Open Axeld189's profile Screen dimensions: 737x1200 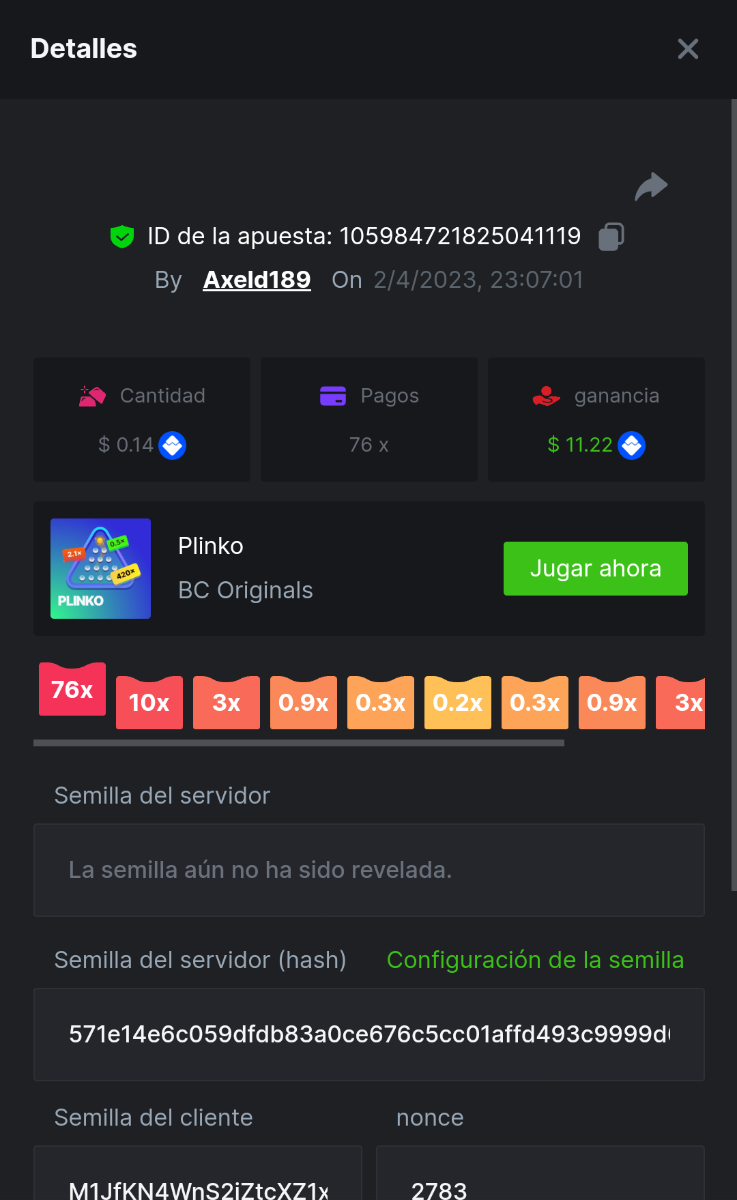pyautogui.click(x=256, y=280)
